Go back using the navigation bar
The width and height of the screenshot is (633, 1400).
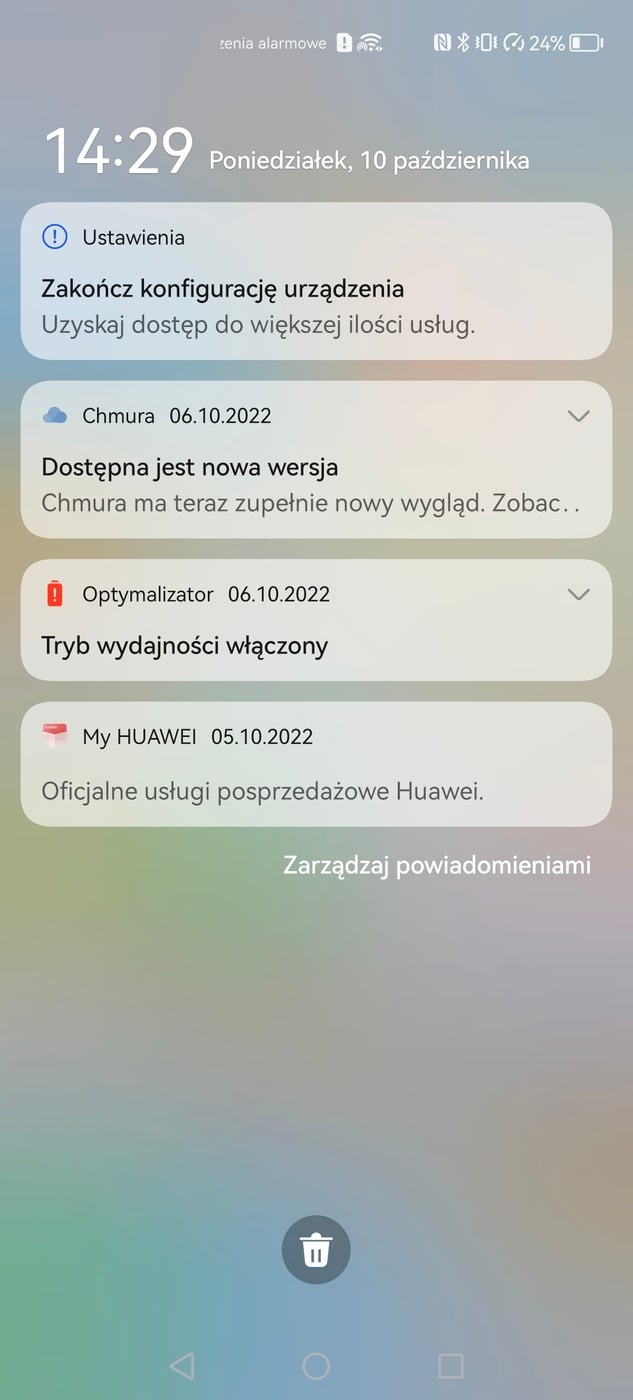tap(181, 1366)
